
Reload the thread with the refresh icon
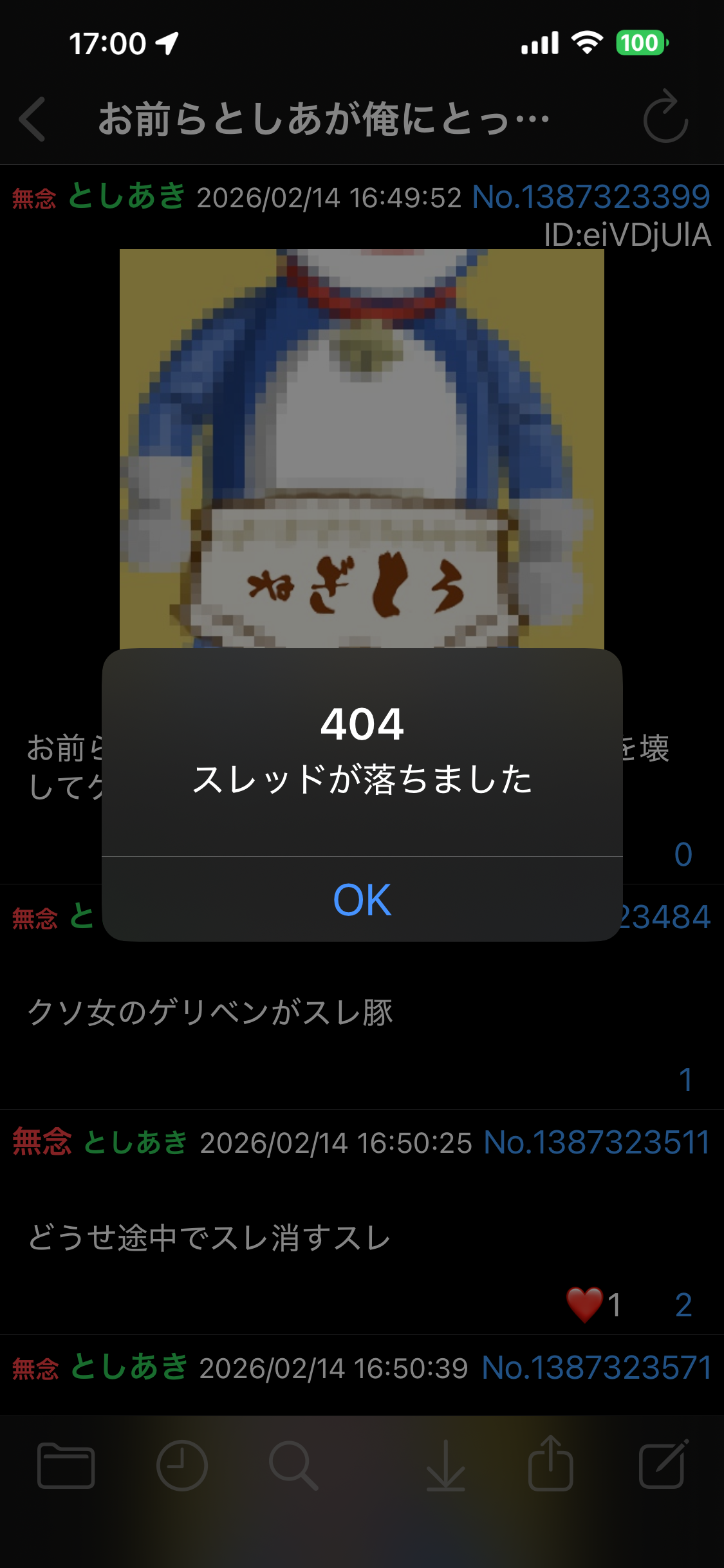[x=665, y=118]
